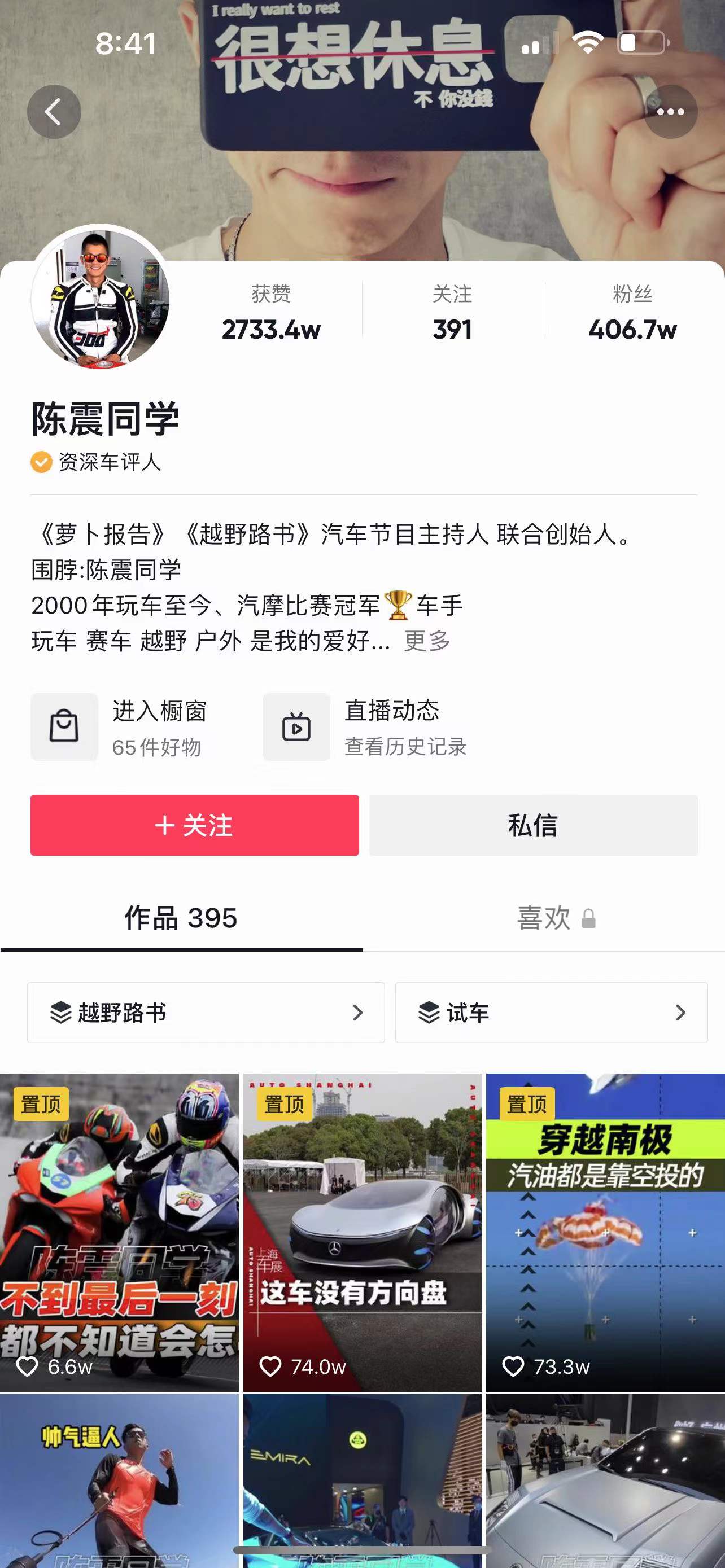Expand the 试车 collection chevron
This screenshot has height=1568, width=725.
pyautogui.click(x=680, y=1012)
